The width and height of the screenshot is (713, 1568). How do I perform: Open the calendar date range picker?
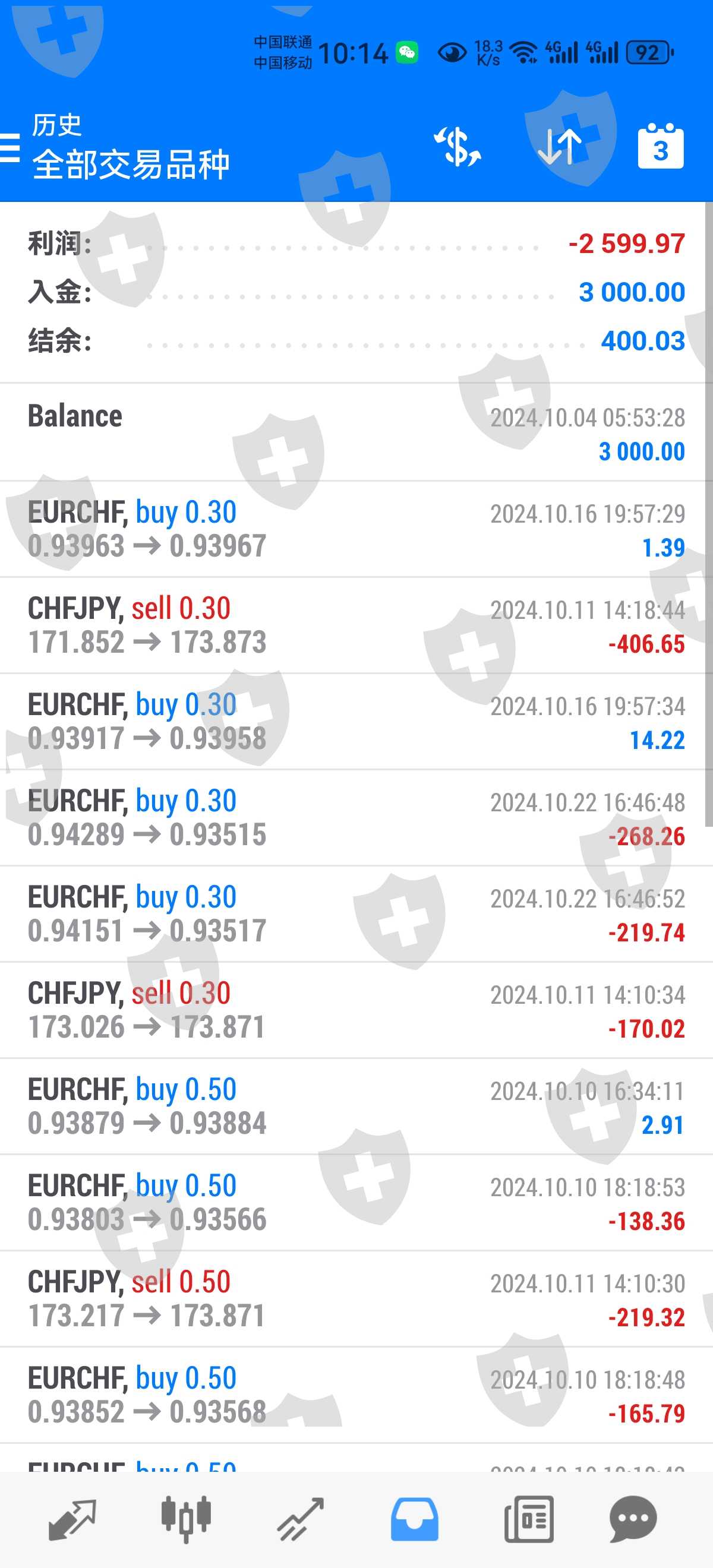click(660, 147)
